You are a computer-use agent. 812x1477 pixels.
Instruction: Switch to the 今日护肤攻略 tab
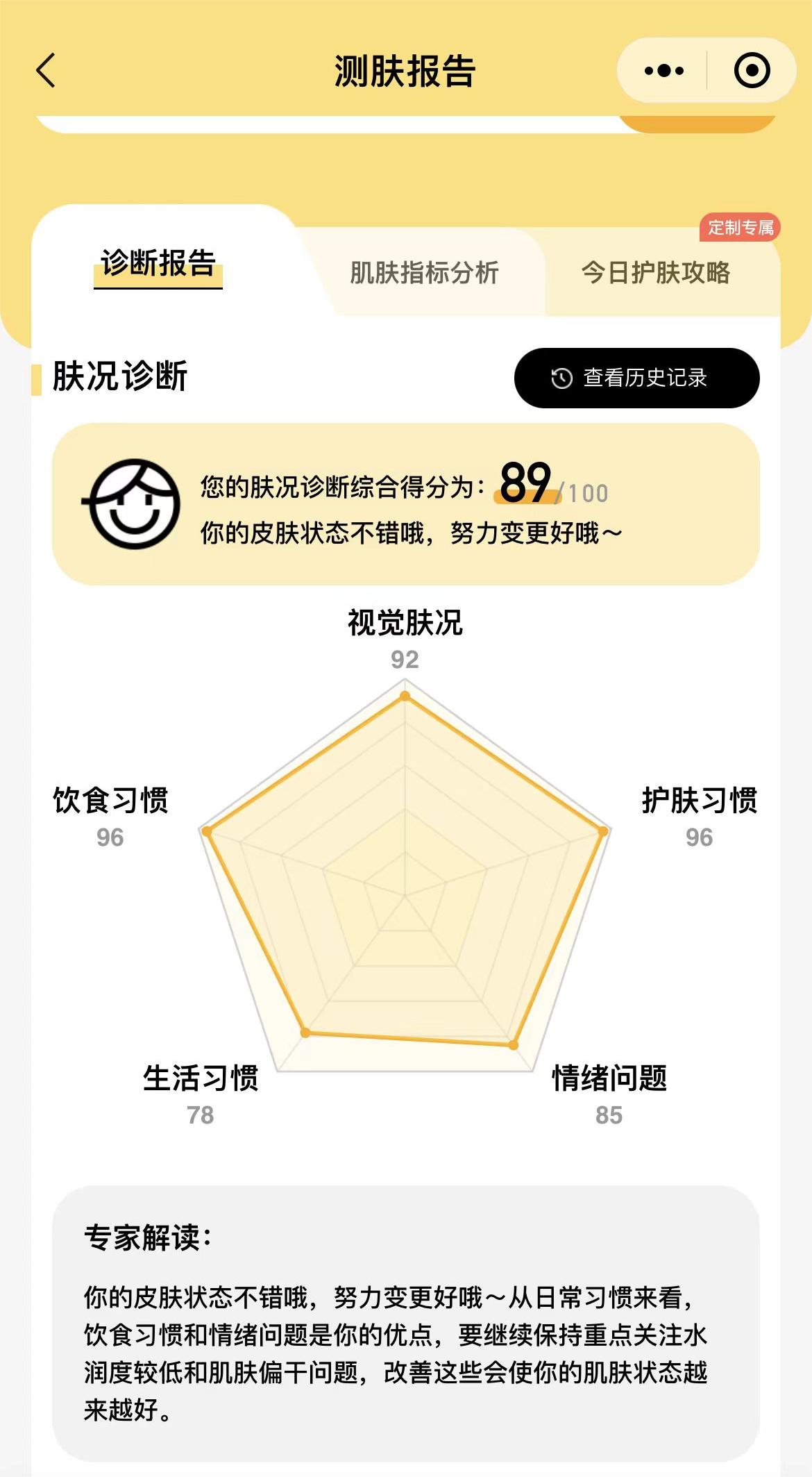tap(656, 273)
